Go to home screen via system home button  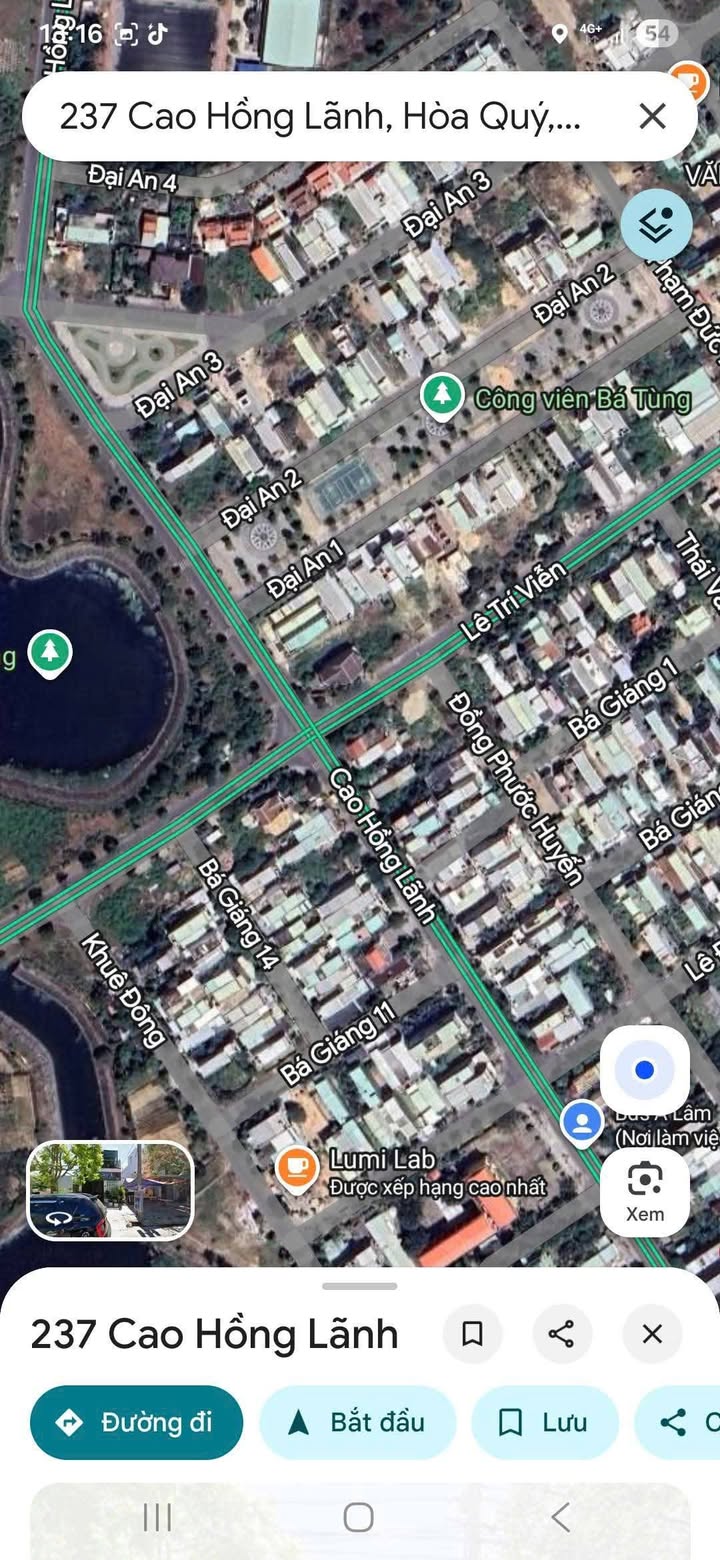click(x=359, y=1517)
